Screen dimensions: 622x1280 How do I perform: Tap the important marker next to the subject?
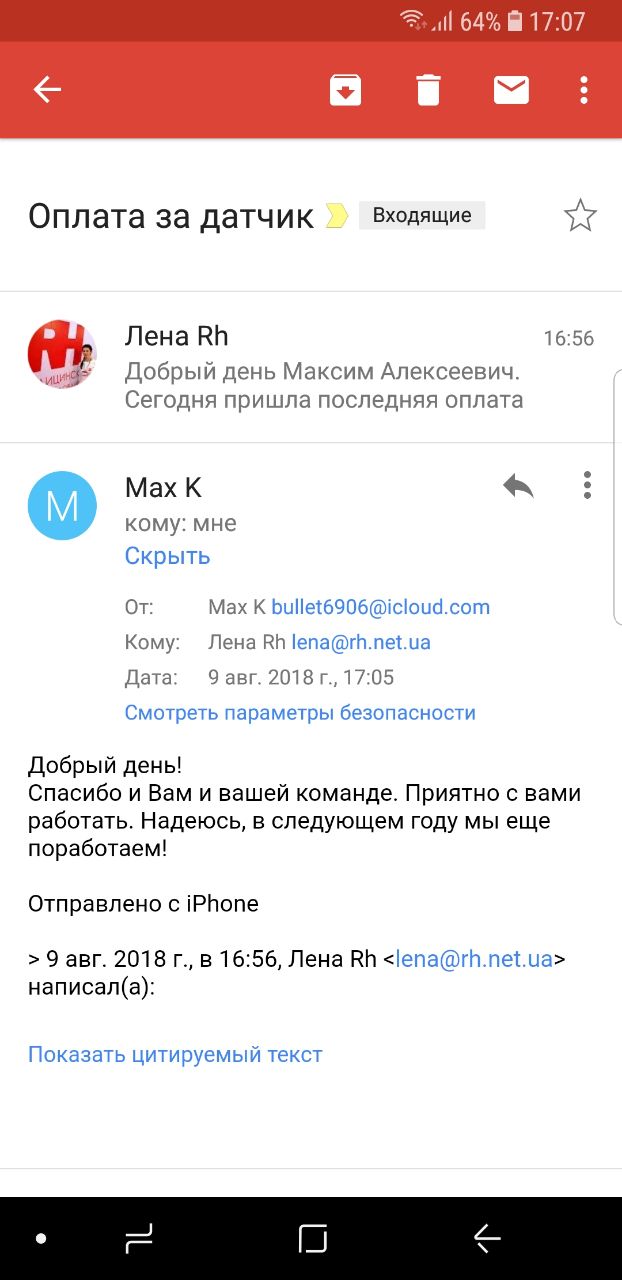(x=336, y=215)
